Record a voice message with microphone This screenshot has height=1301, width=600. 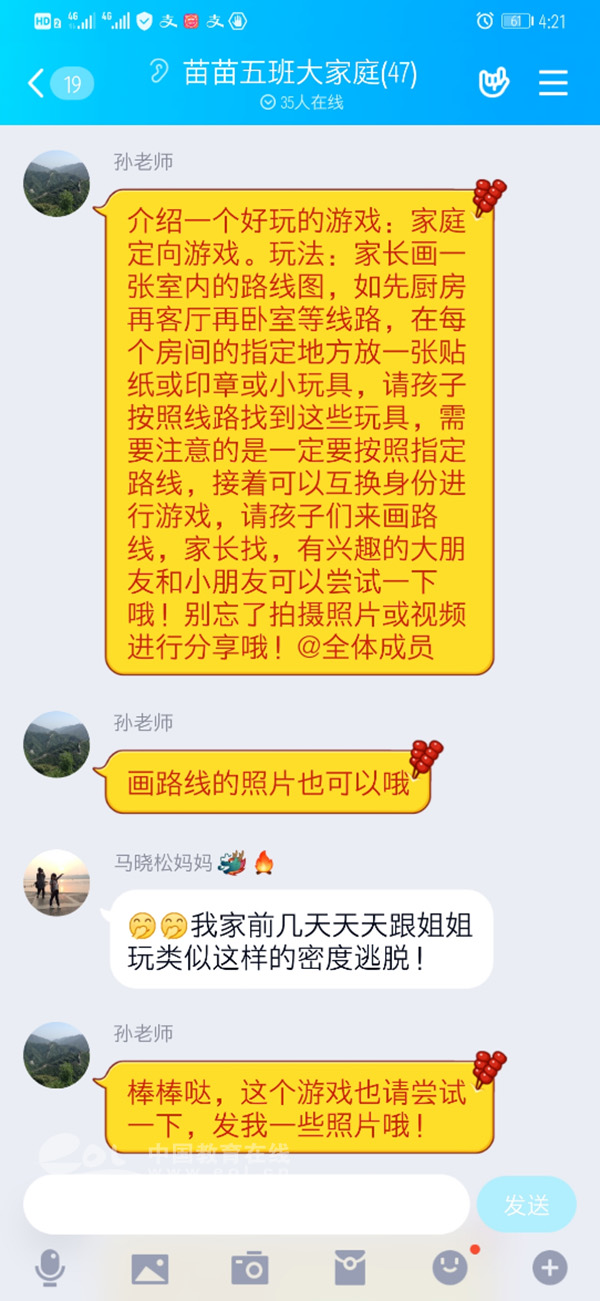[49, 1268]
